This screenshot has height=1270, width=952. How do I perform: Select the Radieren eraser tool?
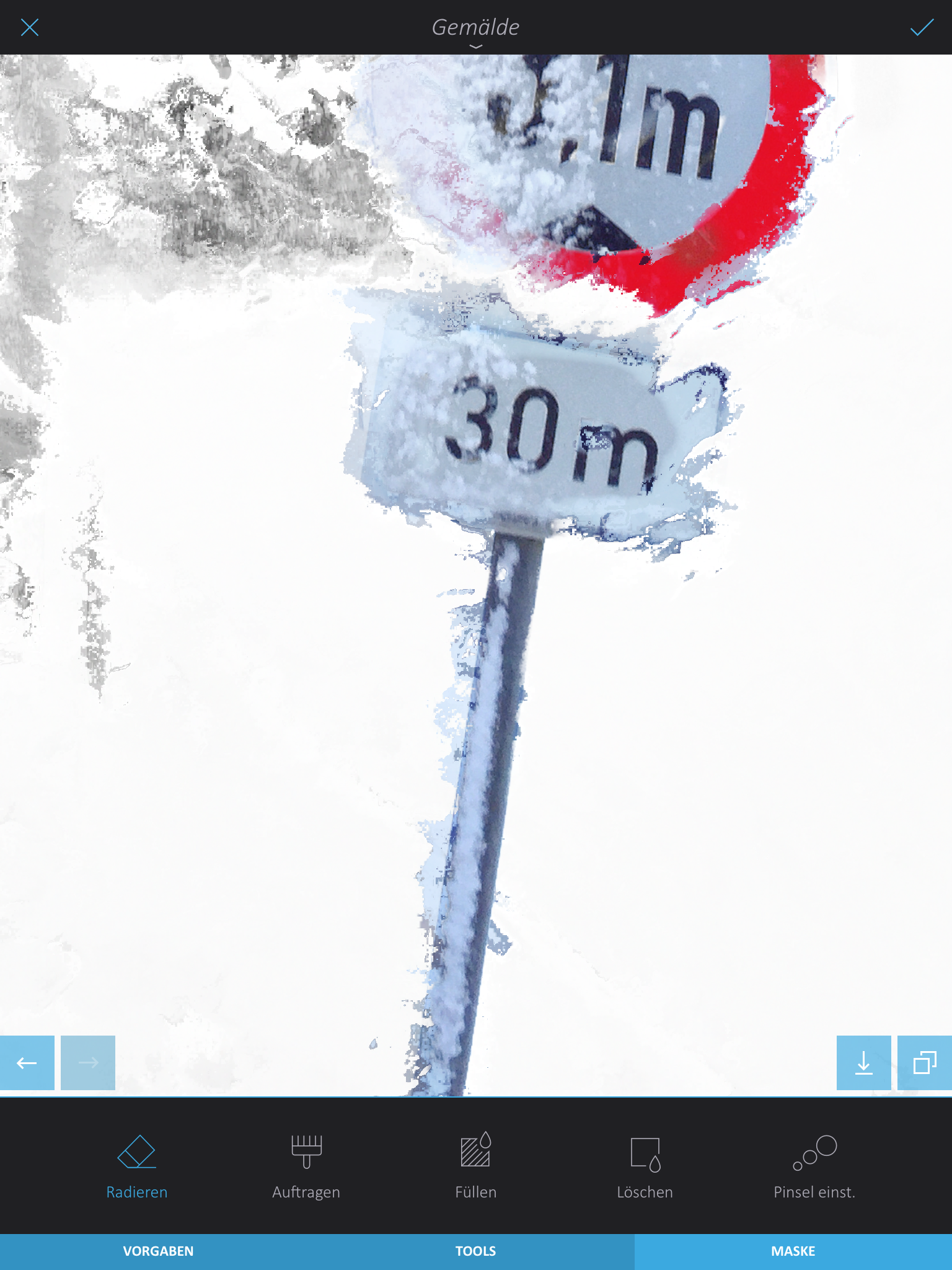pyautogui.click(x=136, y=1166)
